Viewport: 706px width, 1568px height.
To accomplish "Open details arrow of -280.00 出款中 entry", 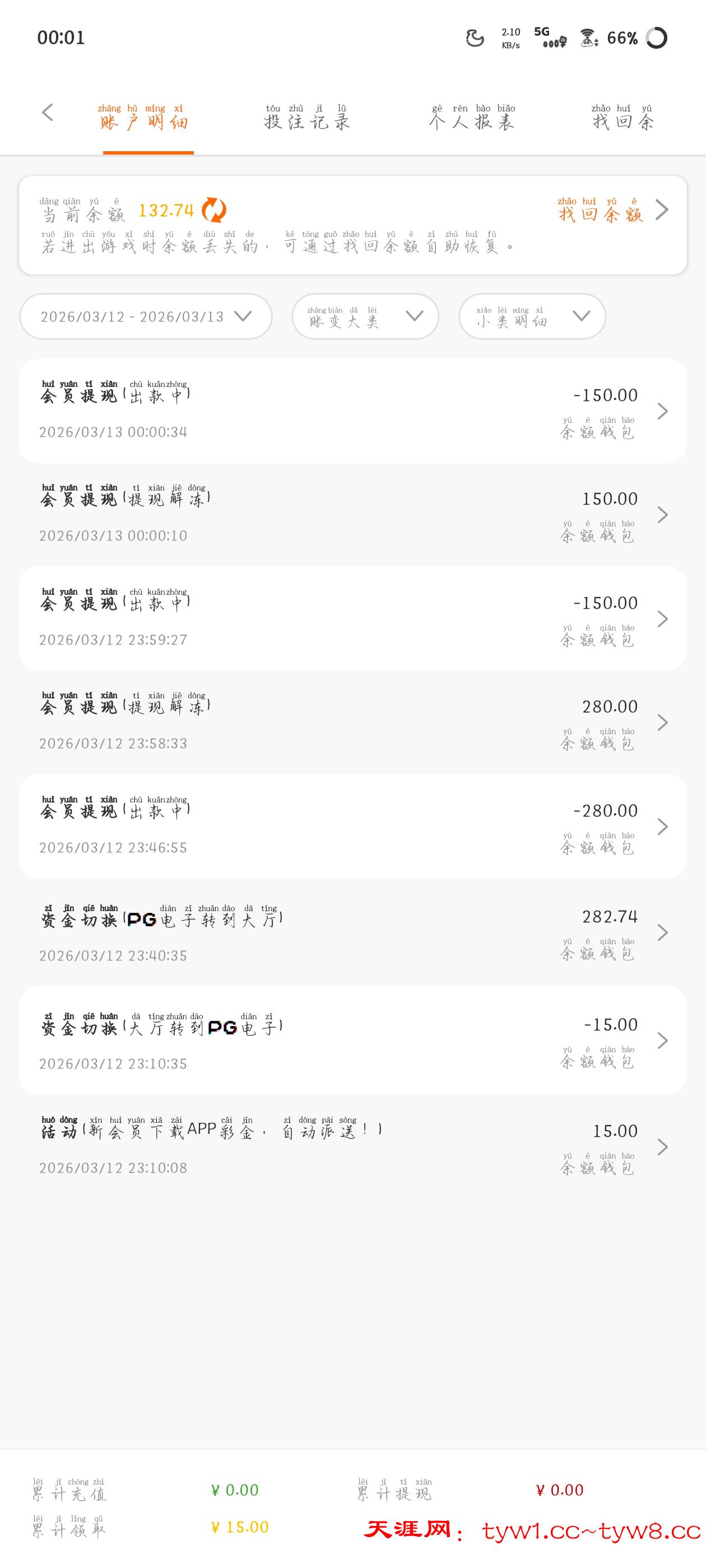I will 663,827.
